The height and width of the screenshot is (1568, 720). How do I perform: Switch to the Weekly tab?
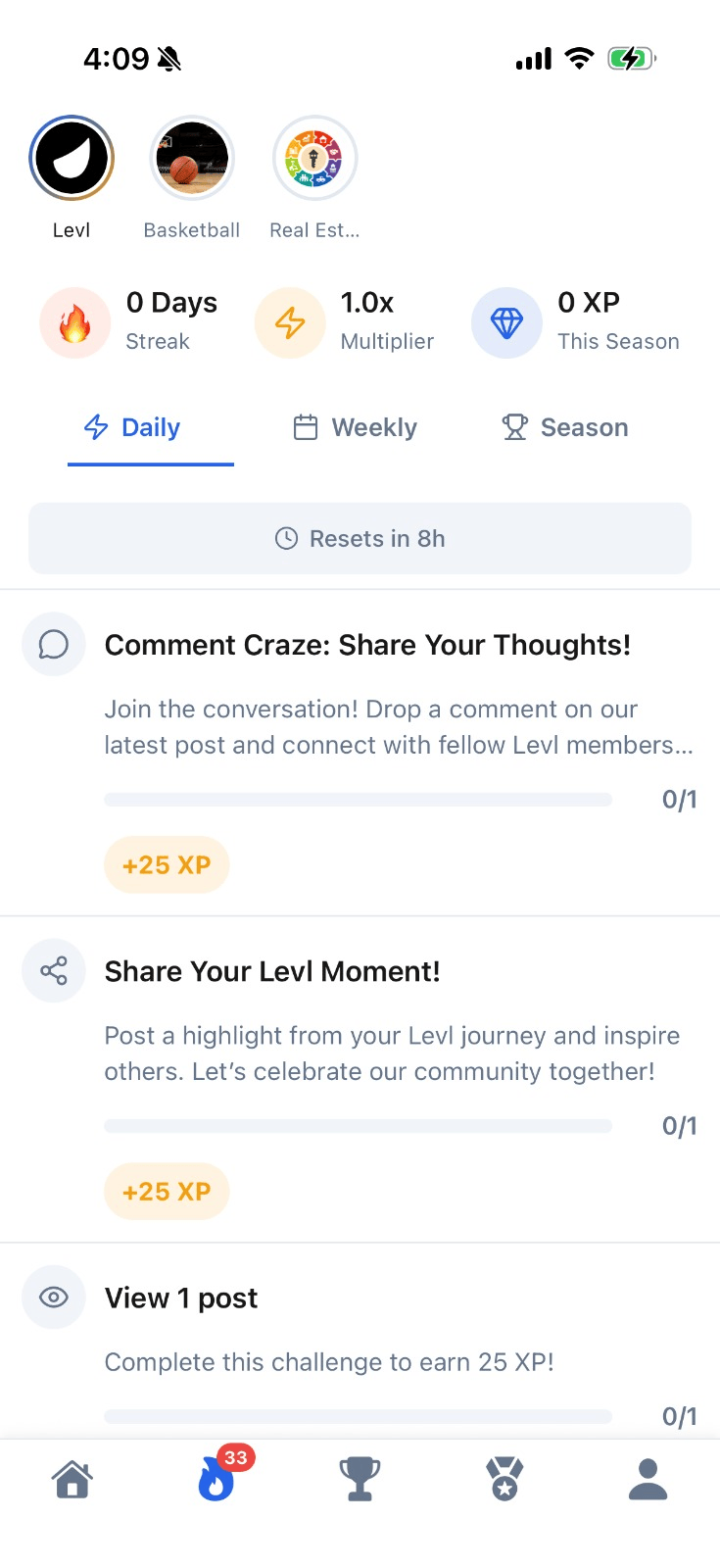356,428
